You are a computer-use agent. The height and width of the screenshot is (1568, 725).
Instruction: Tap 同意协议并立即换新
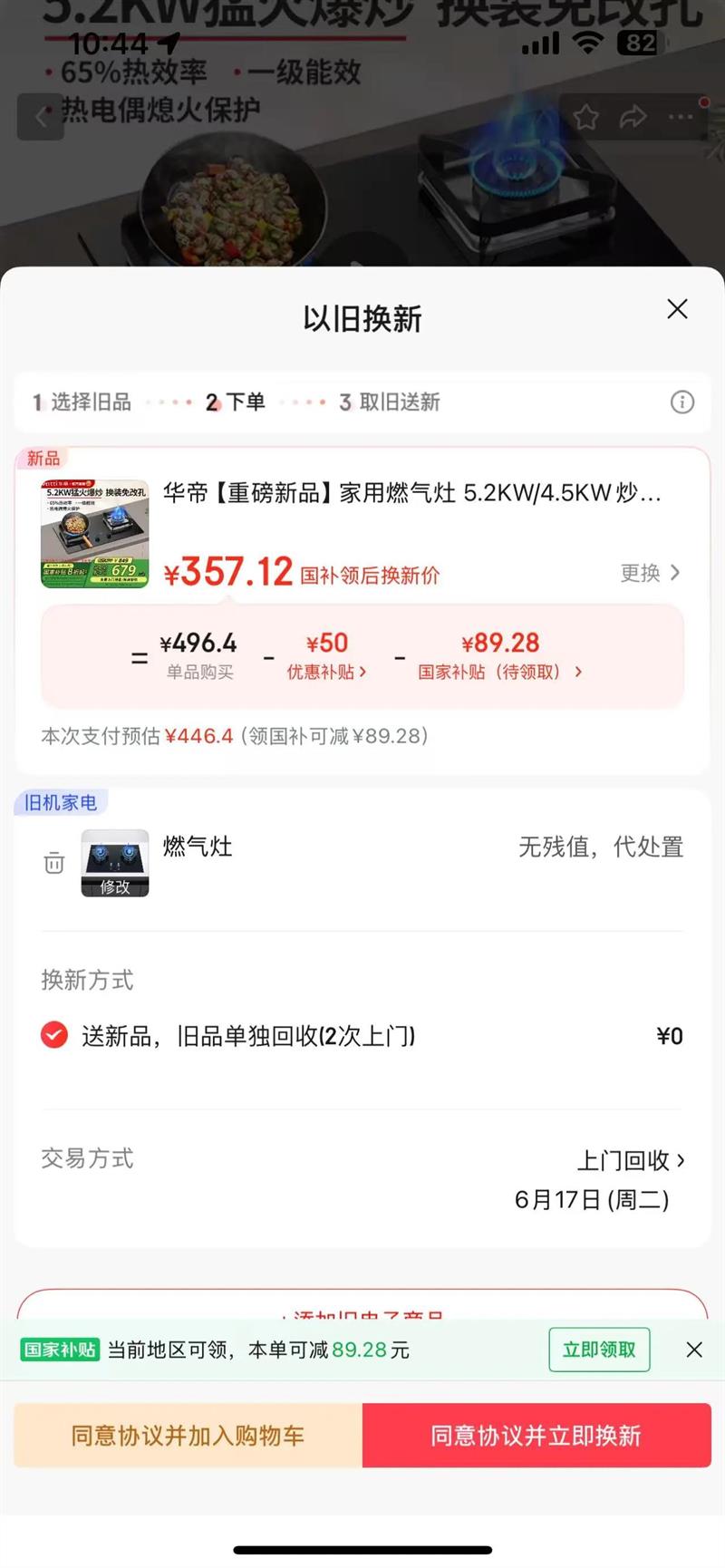pyautogui.click(x=536, y=1436)
